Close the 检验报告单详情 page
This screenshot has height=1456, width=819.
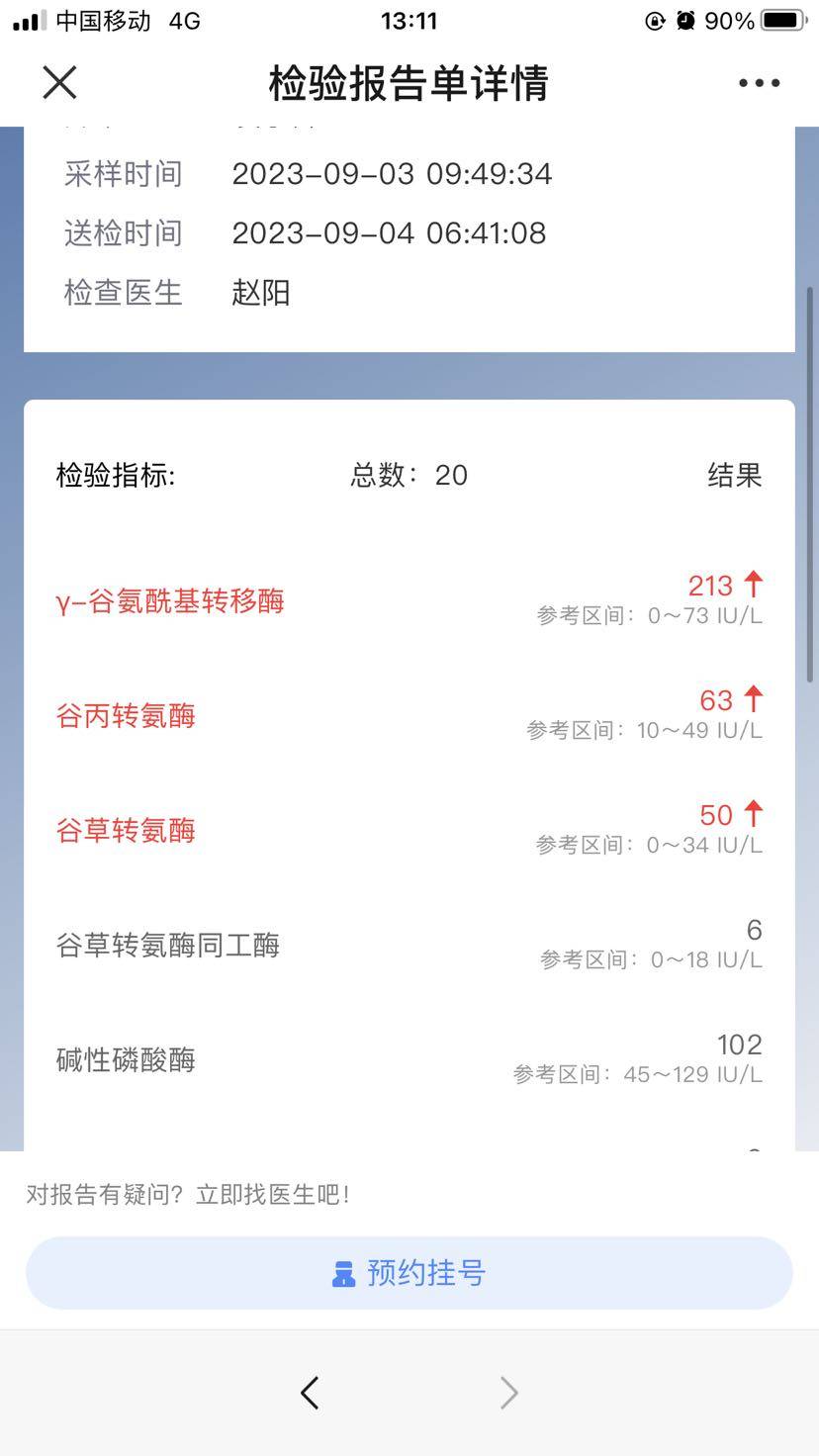[59, 83]
